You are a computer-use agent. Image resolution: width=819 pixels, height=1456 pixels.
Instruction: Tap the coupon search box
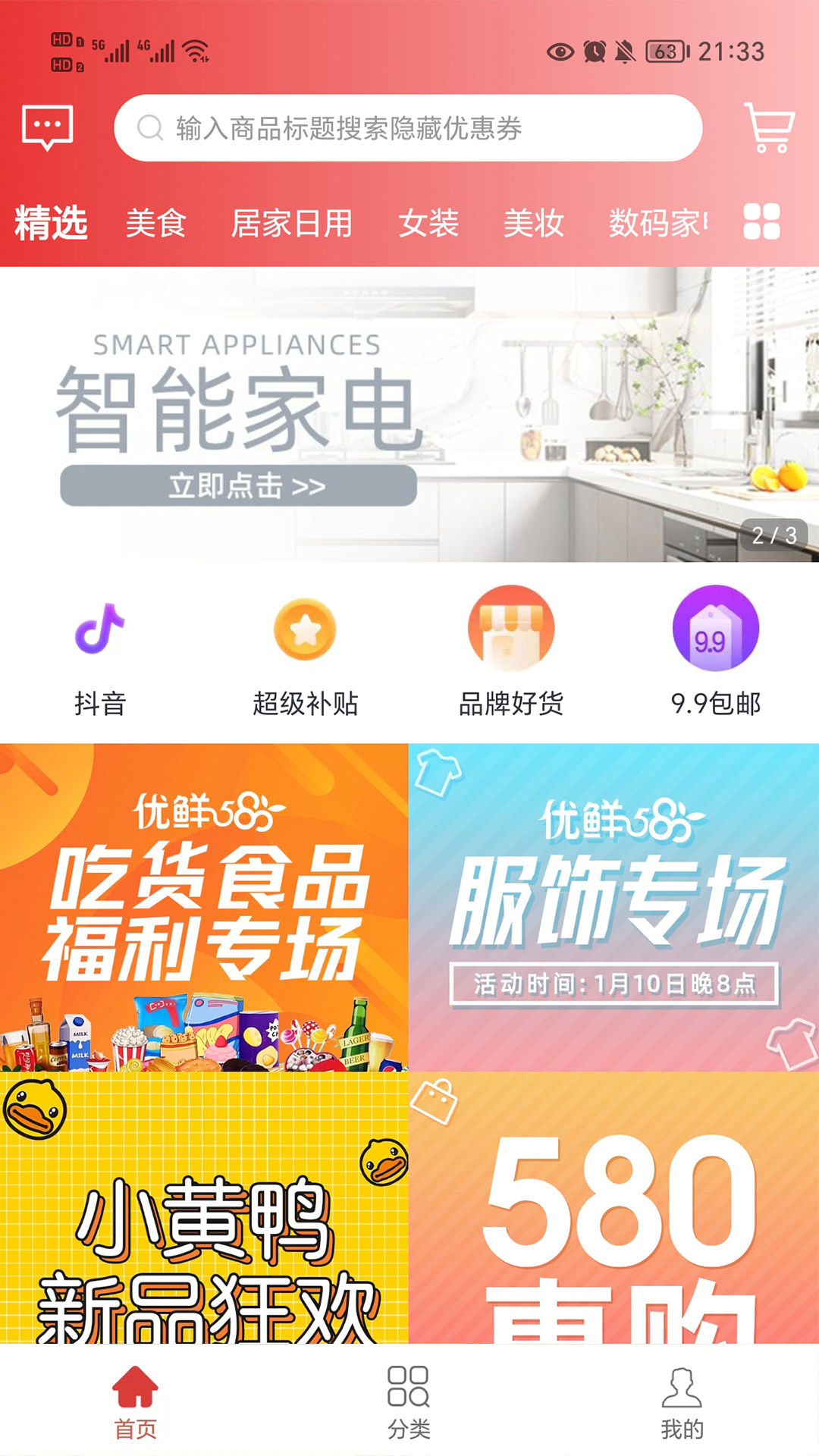408,128
